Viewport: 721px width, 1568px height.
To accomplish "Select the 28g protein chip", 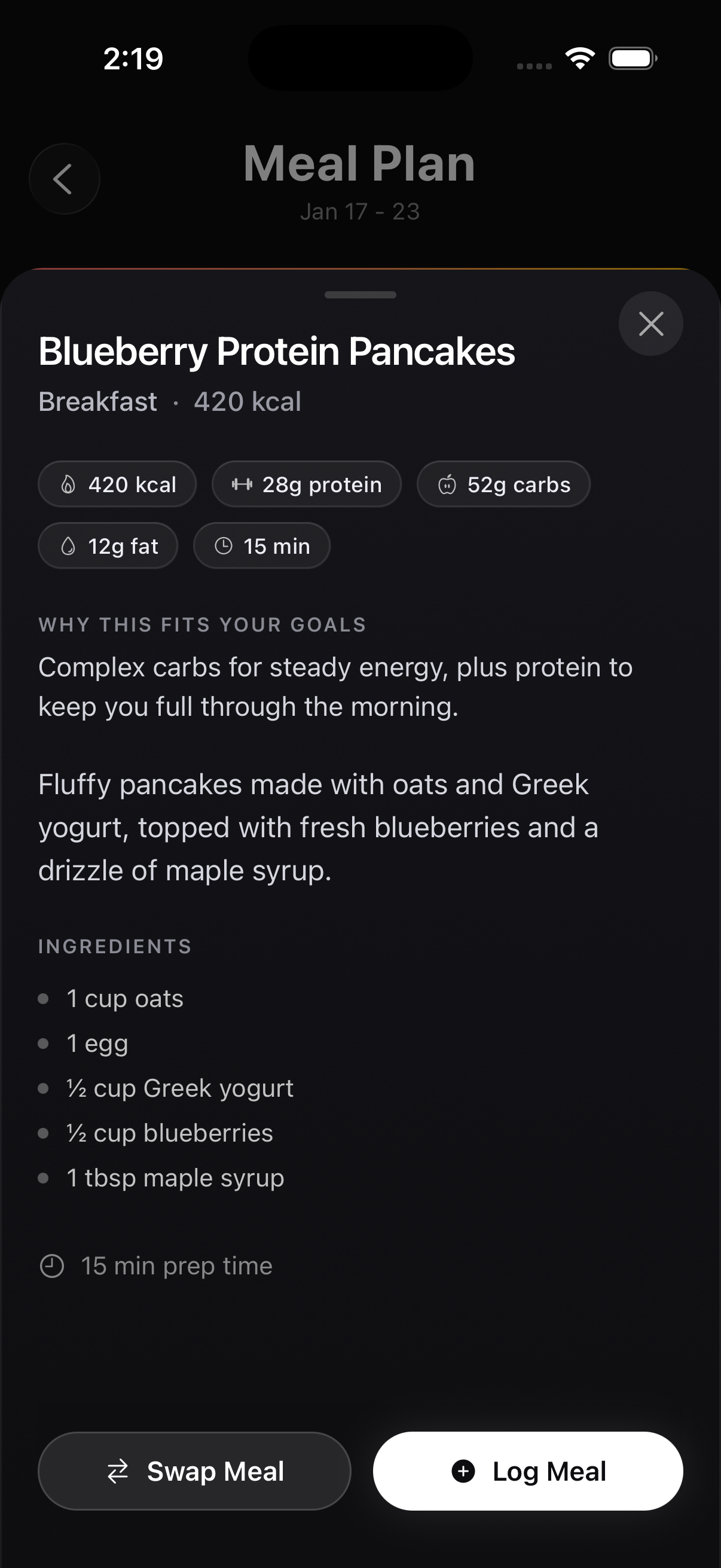I will click(307, 484).
